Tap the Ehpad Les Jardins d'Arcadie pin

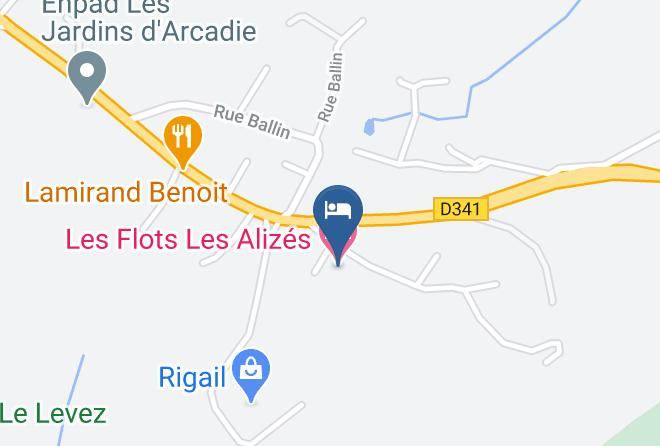click(x=87, y=77)
